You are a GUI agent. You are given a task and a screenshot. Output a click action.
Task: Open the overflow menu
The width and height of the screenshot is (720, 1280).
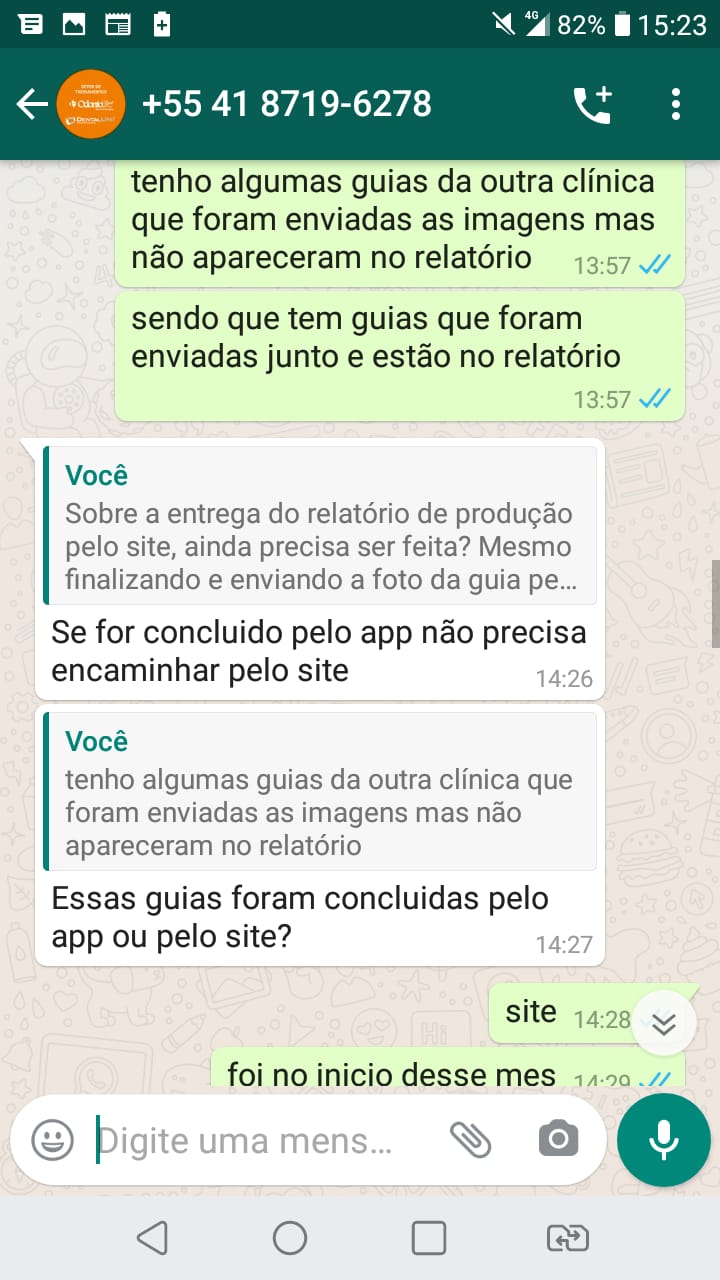[676, 104]
